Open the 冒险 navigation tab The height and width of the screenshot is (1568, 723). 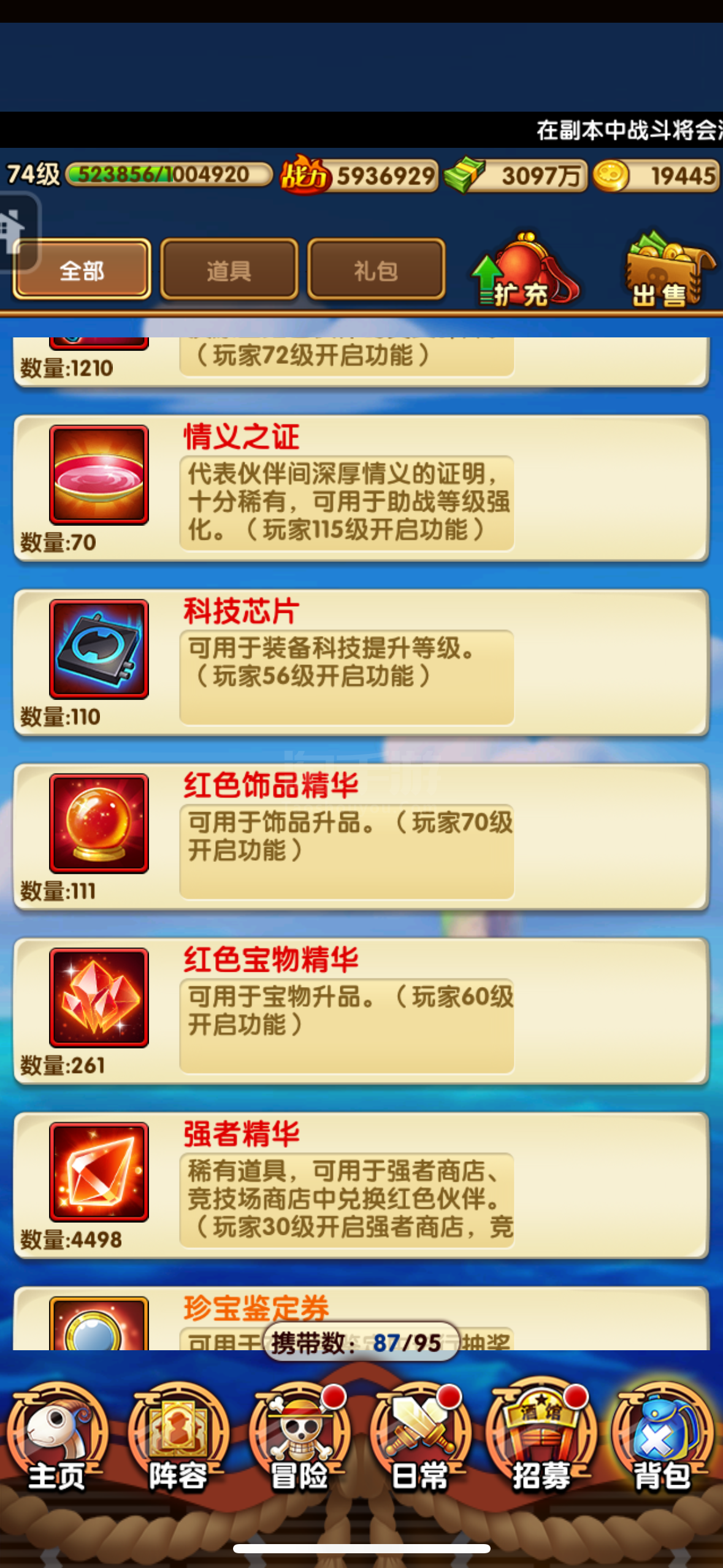(300, 1438)
